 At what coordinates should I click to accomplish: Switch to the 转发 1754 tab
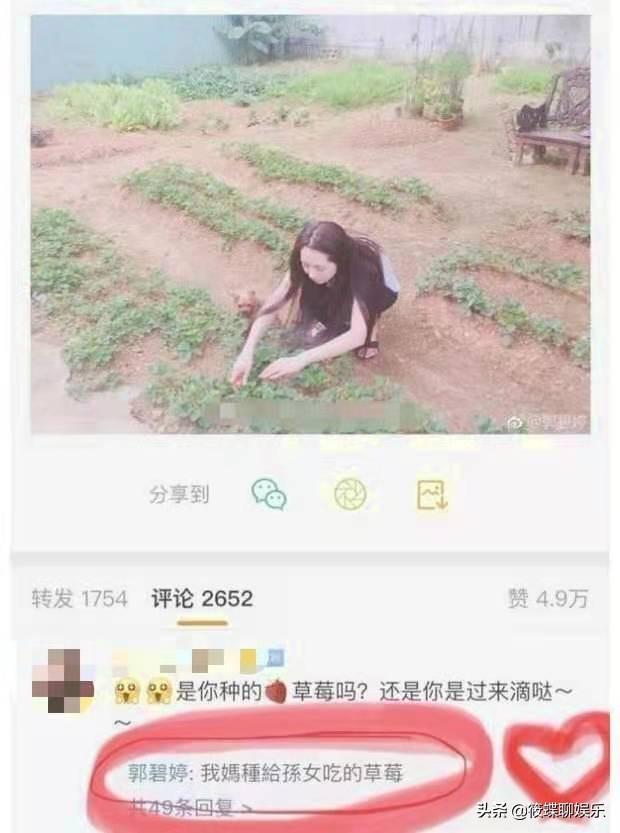pyautogui.click(x=79, y=599)
